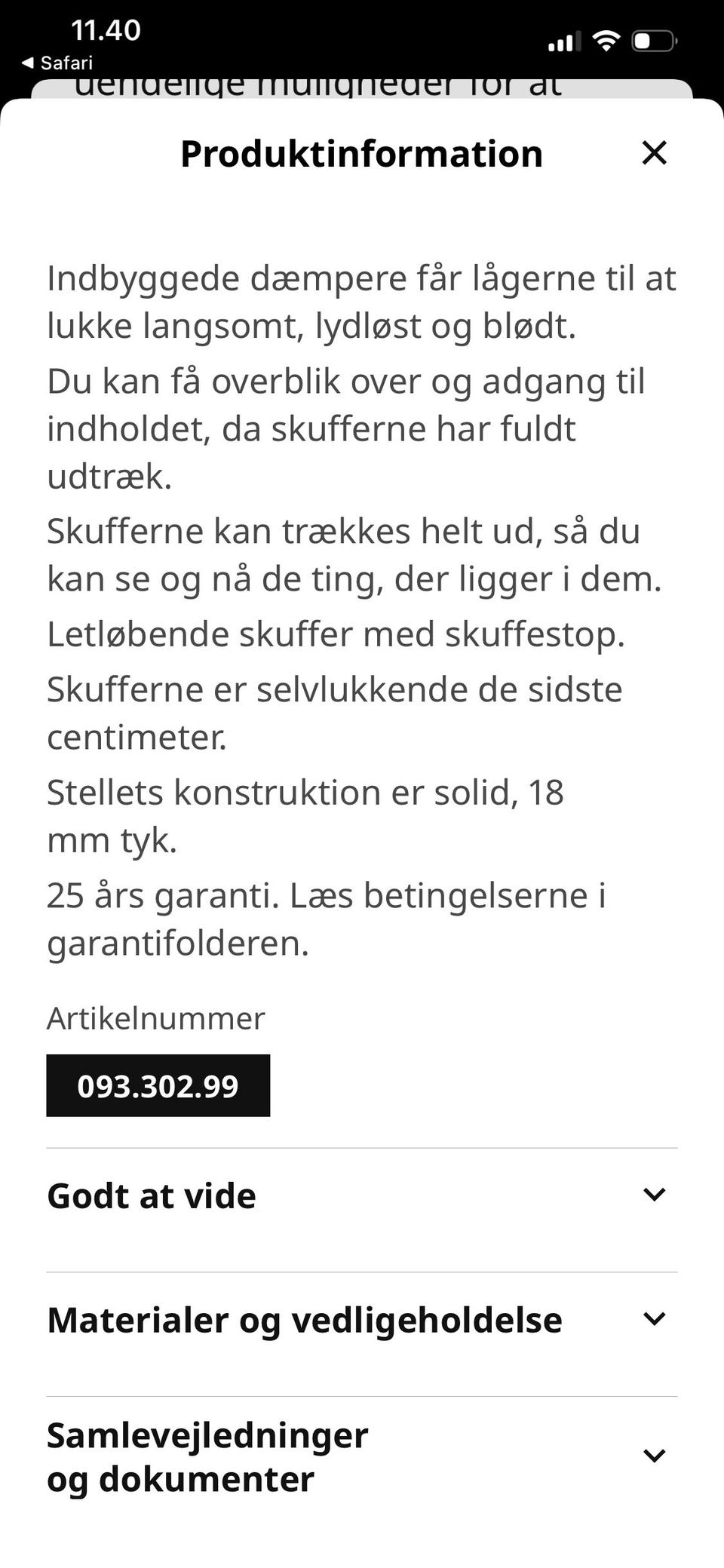Image resolution: width=724 pixels, height=1568 pixels.
Task: Select the article number 093.302.99 chip
Action: pyautogui.click(x=158, y=1086)
